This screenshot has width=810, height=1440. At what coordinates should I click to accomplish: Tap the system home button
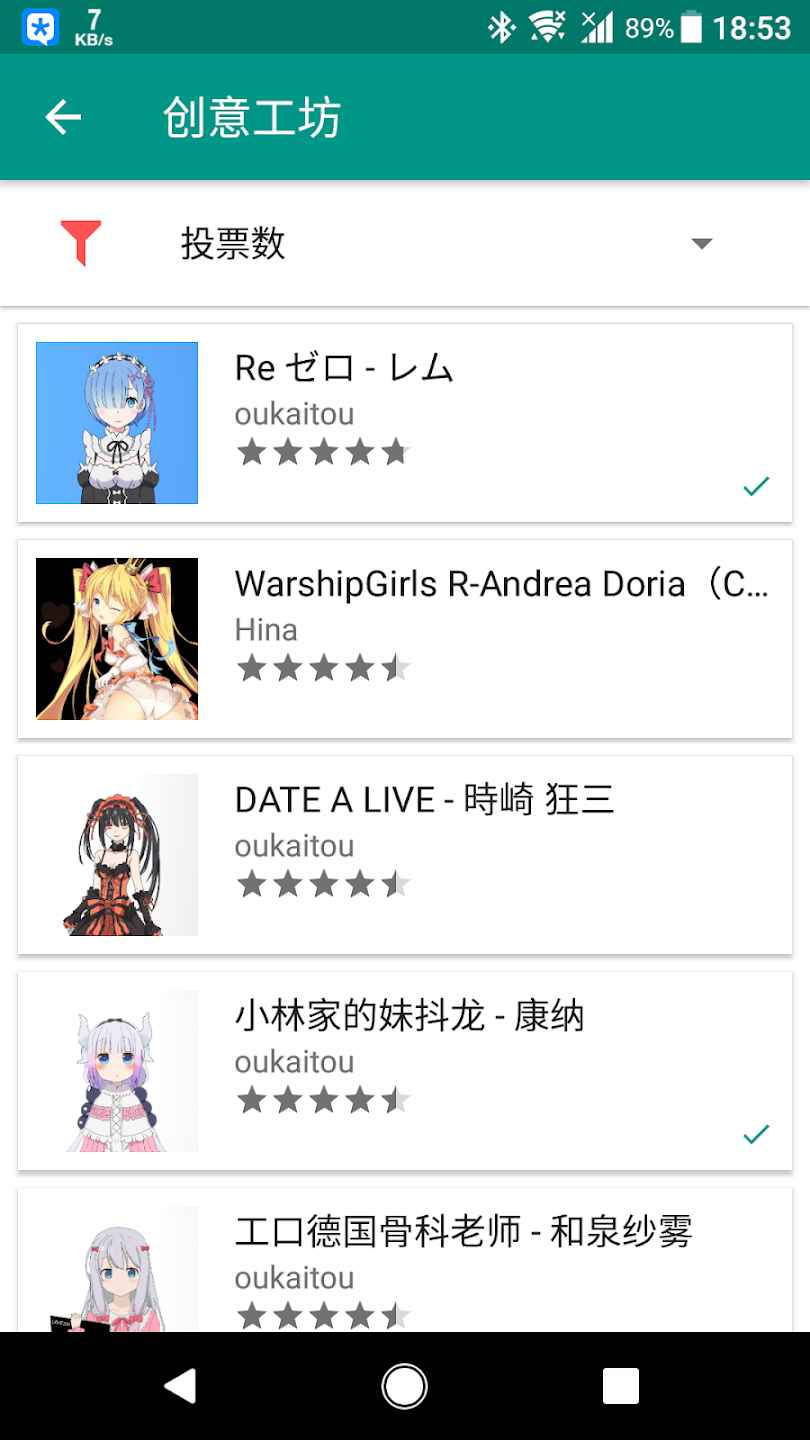[x=405, y=1387]
